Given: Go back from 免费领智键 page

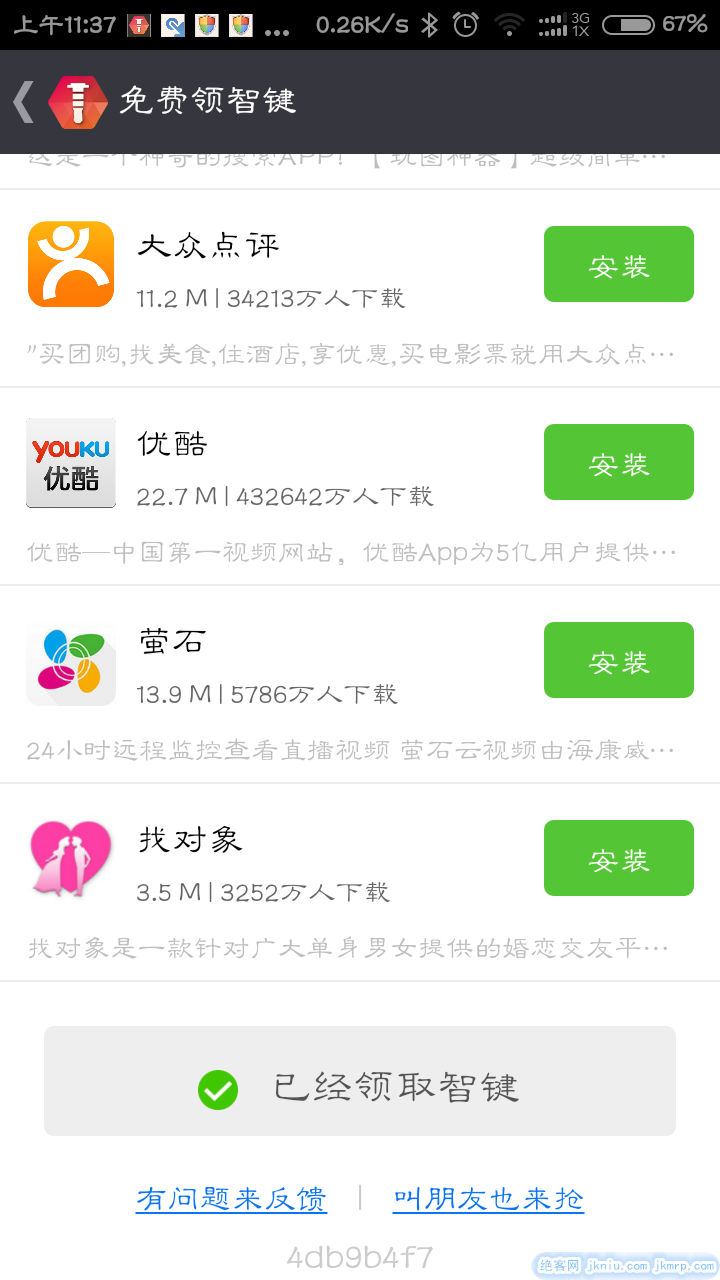Looking at the screenshot, I should [24, 101].
